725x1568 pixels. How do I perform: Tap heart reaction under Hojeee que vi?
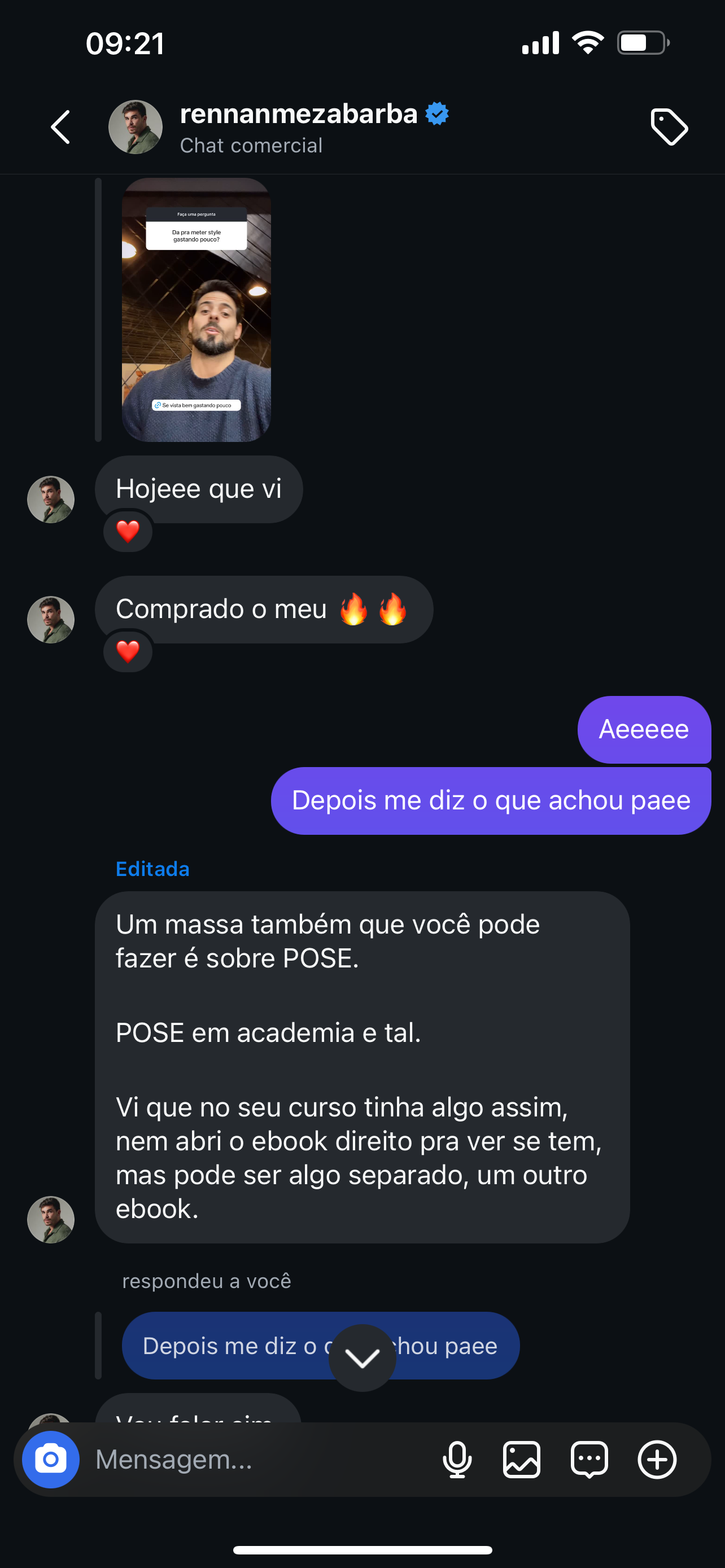click(128, 531)
